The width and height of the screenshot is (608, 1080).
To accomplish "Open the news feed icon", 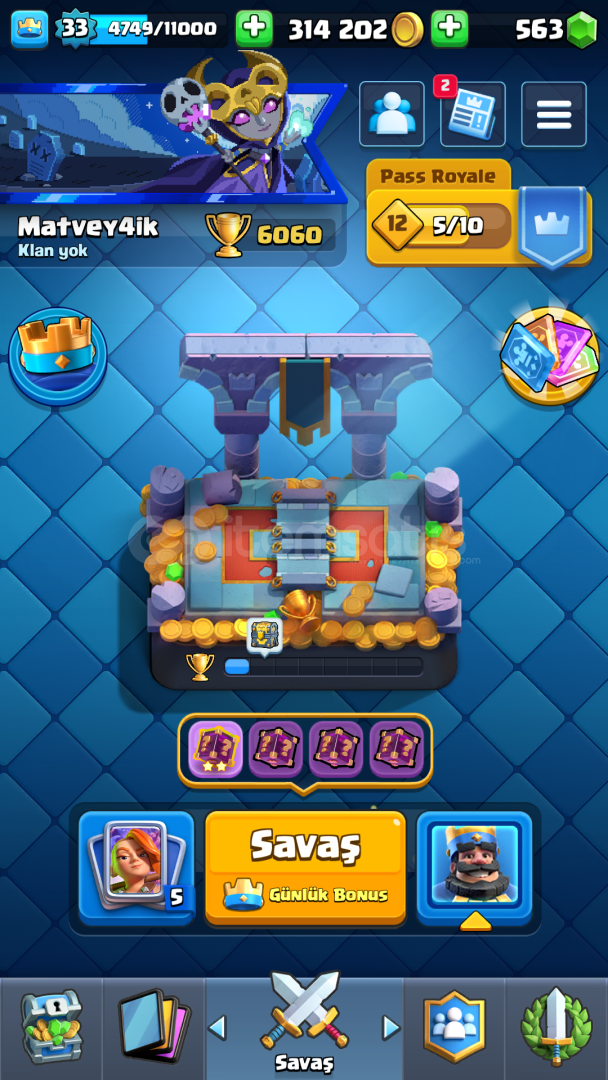I will (x=472, y=114).
